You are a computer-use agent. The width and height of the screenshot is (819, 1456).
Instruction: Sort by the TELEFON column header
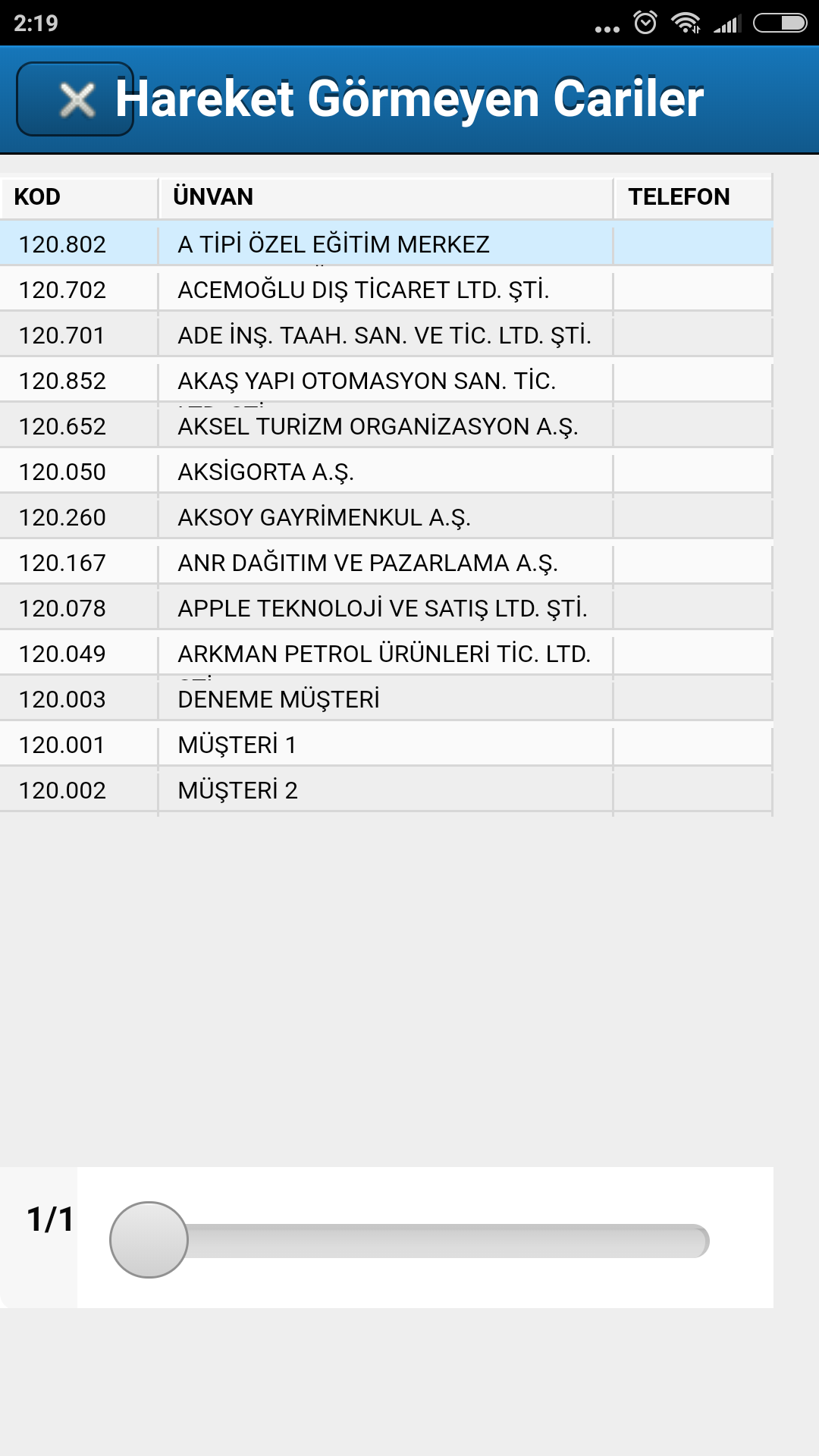click(x=693, y=196)
